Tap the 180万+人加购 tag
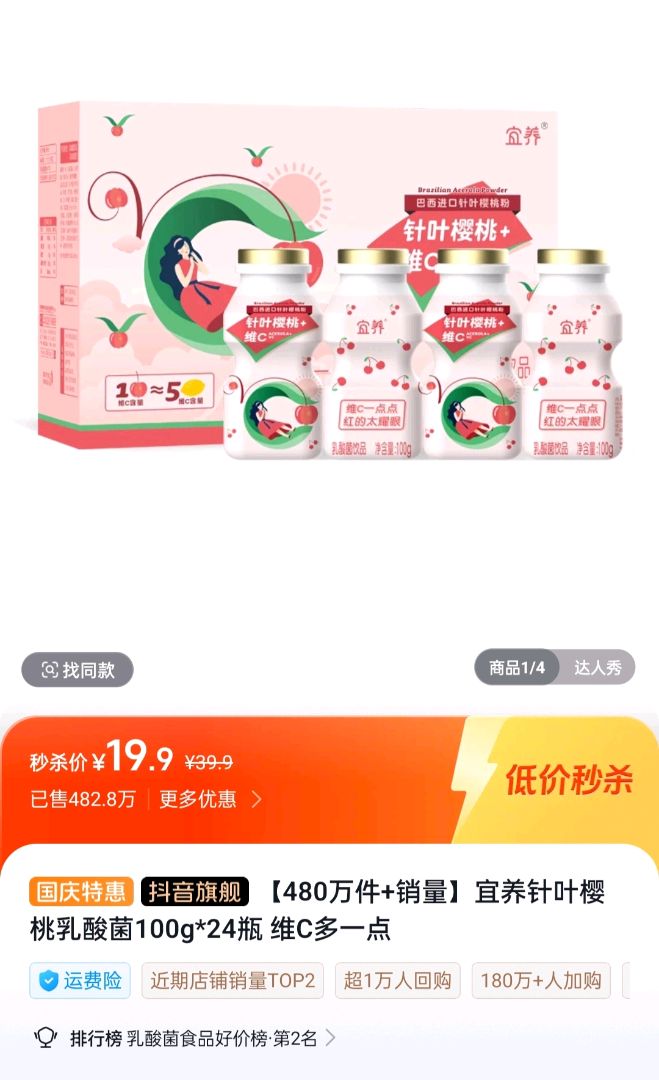 point(540,981)
